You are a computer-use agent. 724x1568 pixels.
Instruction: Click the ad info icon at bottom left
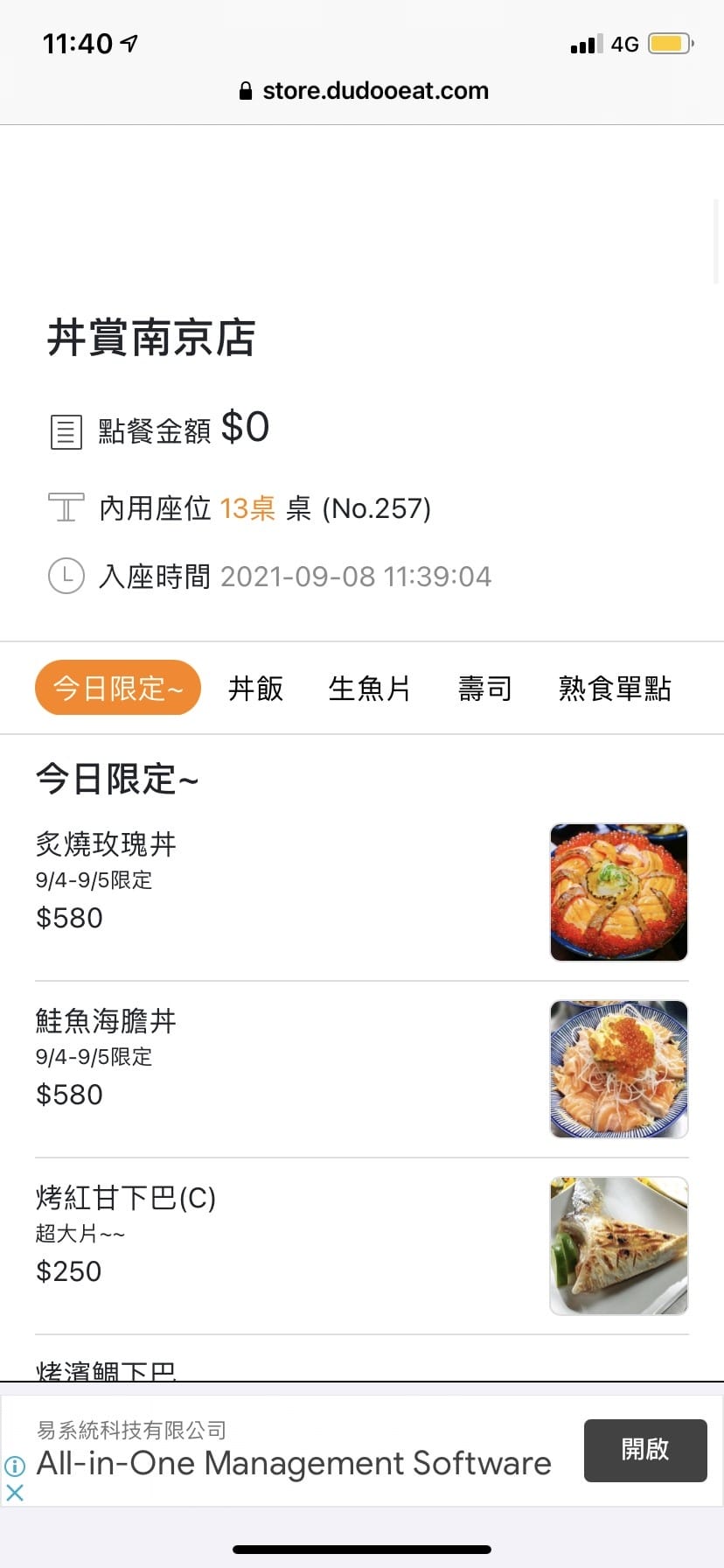[15, 1465]
